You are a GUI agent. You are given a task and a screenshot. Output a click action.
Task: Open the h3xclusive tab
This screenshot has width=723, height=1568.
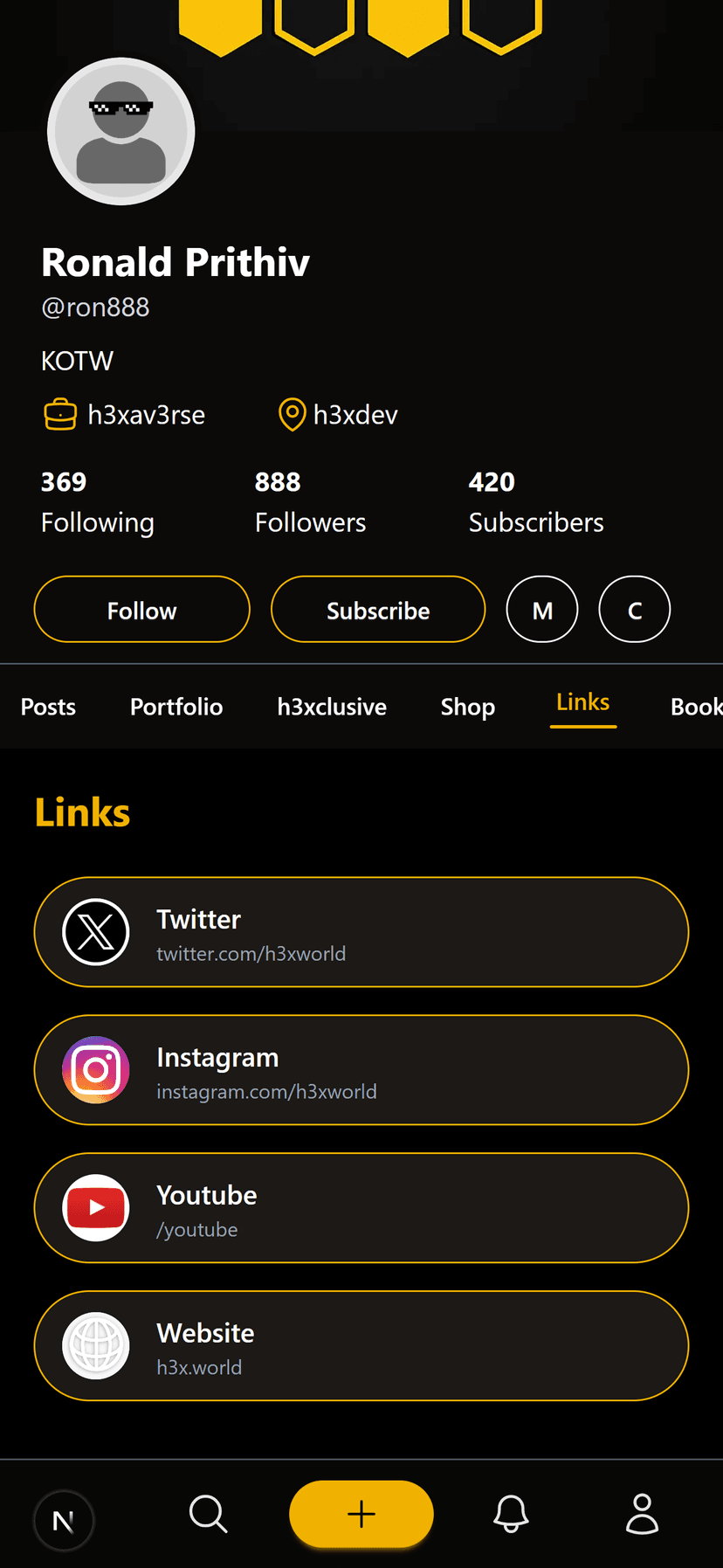[x=332, y=707]
